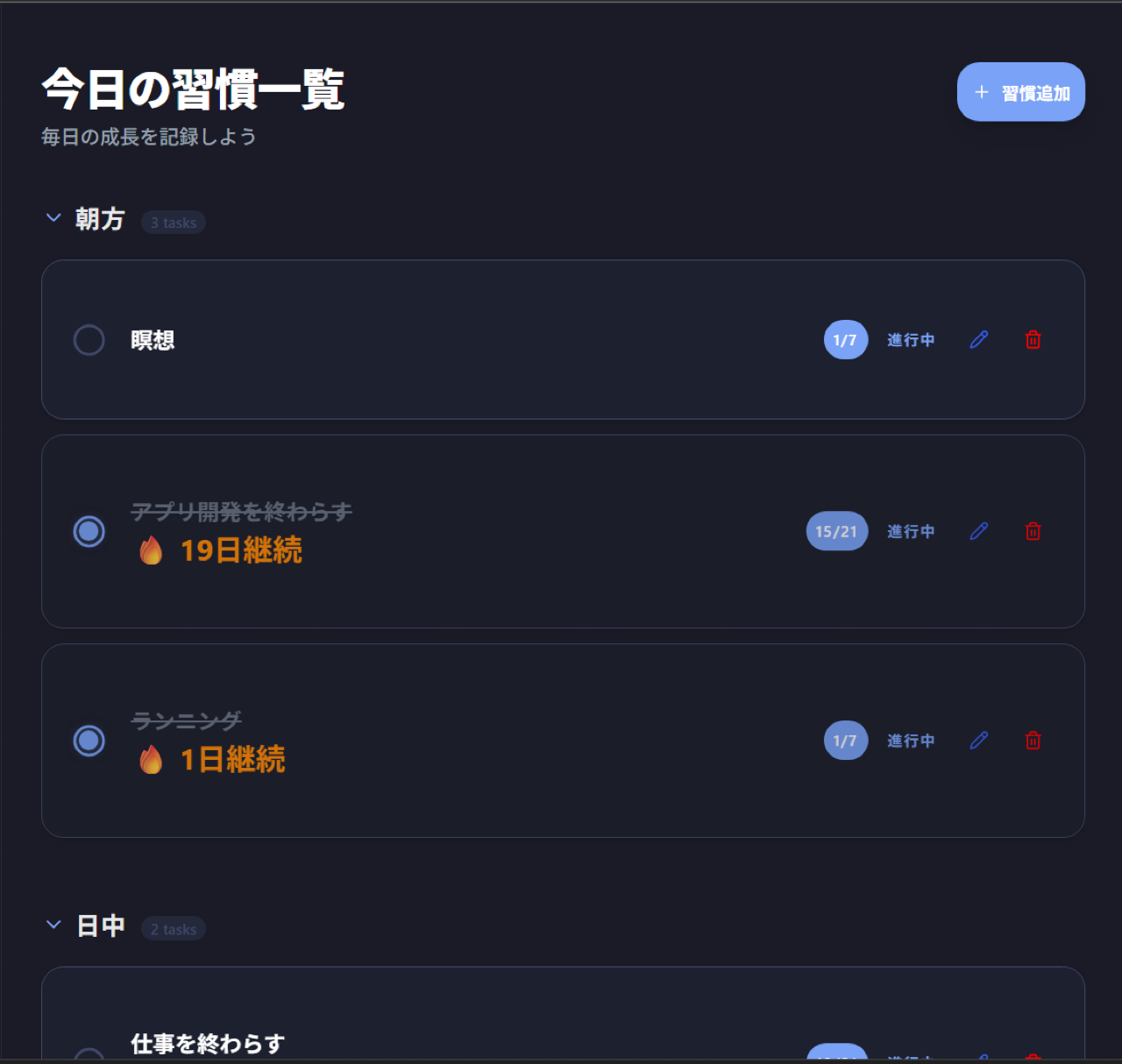This screenshot has width=1122, height=1064.
Task: Collapse the 日中 section
Action: click(53, 926)
